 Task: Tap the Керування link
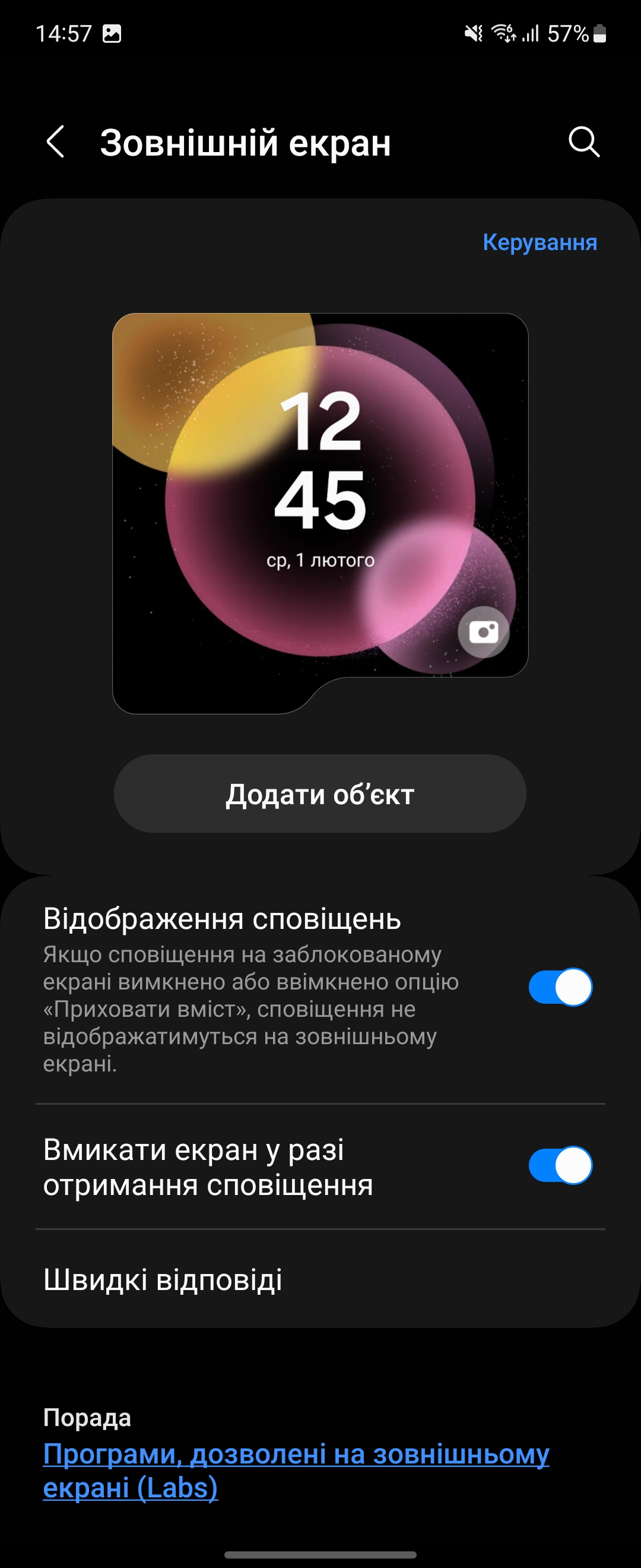pyautogui.click(x=540, y=242)
